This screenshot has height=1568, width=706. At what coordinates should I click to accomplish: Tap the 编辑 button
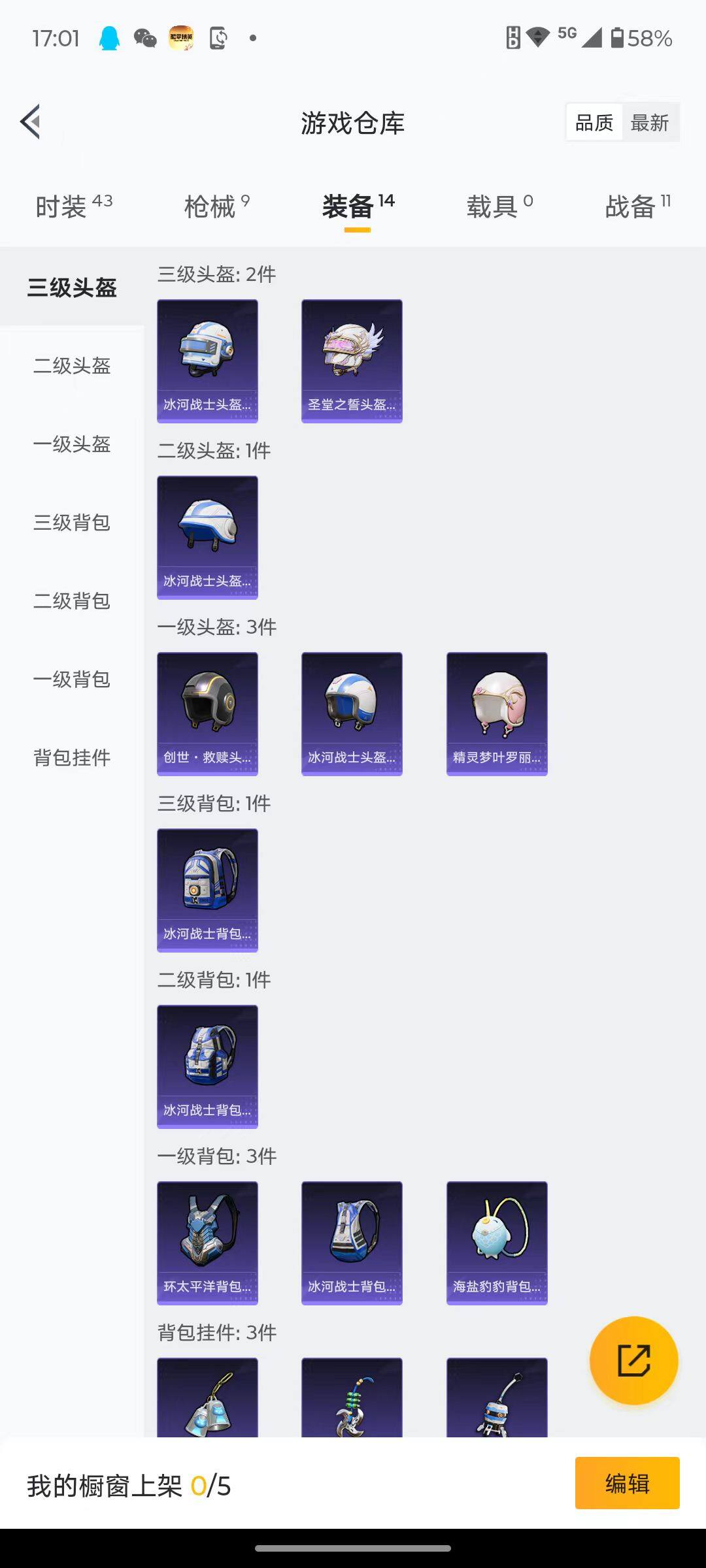point(627,1483)
